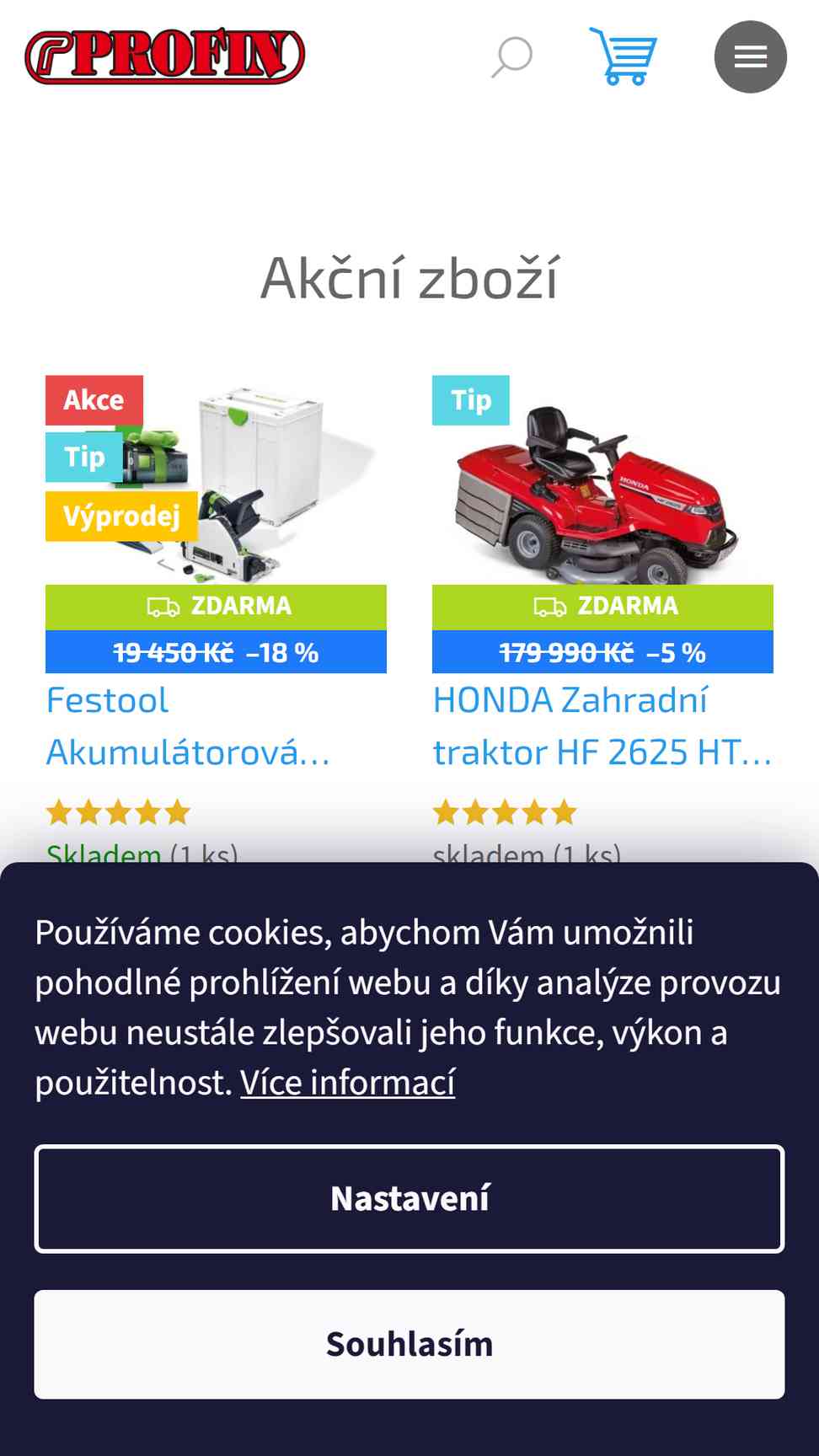Open the hamburger menu
The width and height of the screenshot is (819, 1456).
pyautogui.click(x=751, y=56)
